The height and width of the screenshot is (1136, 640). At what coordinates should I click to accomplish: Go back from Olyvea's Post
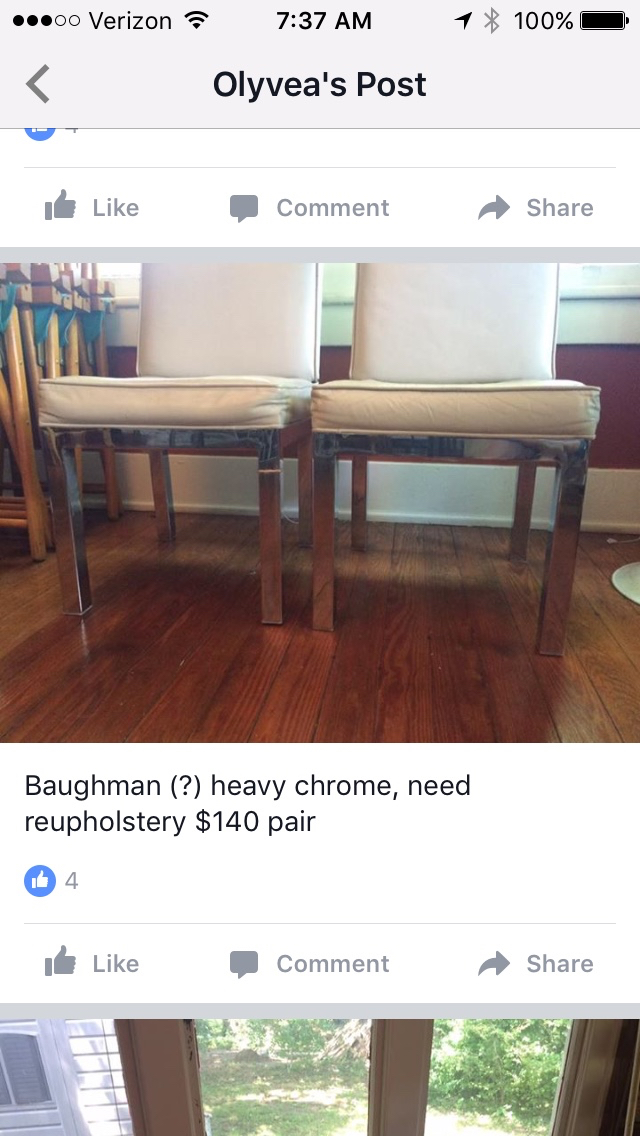[x=38, y=85]
